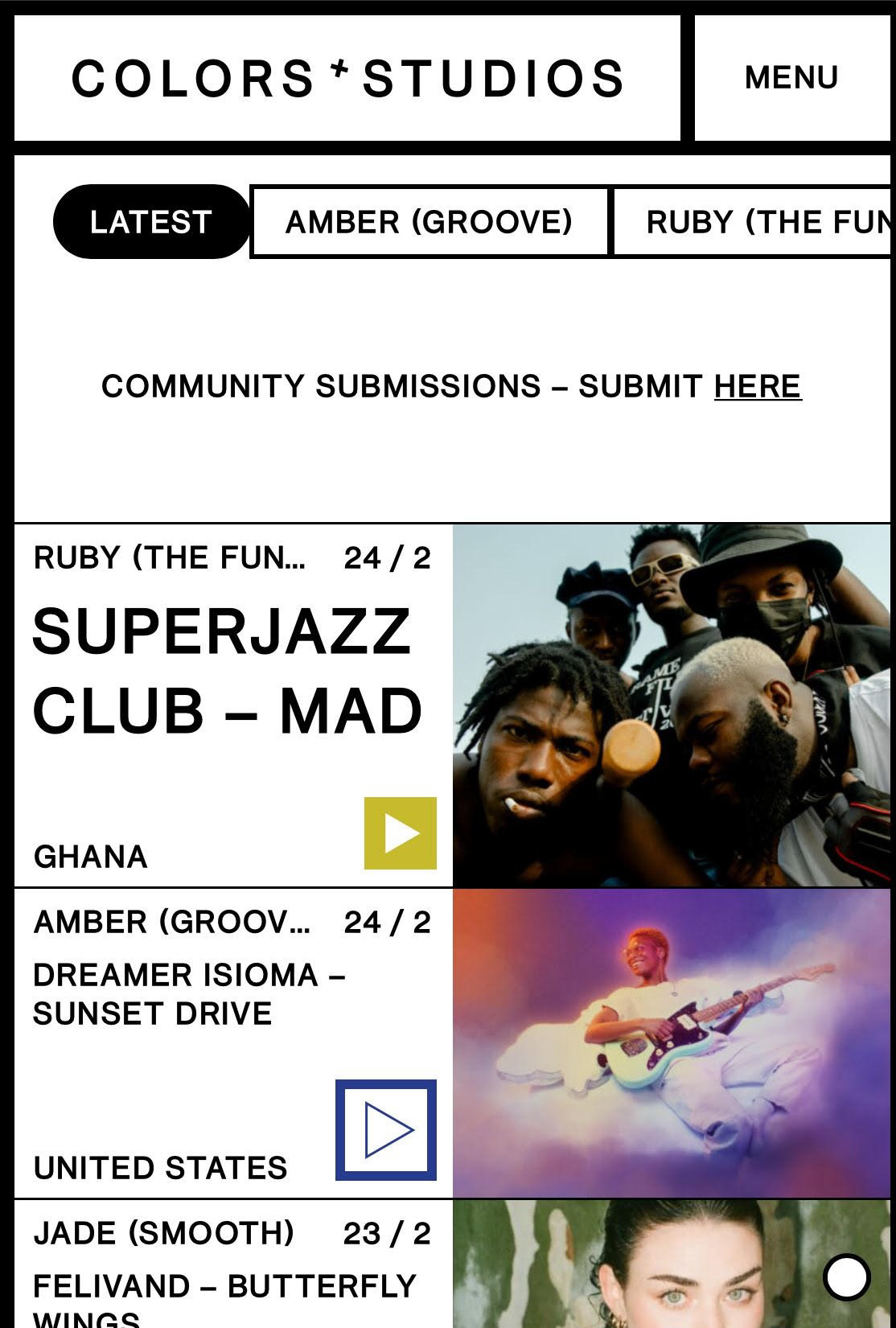This screenshot has width=896, height=1328.
Task: Switch to the AMBER (GROOVE) tab
Action: click(x=429, y=222)
